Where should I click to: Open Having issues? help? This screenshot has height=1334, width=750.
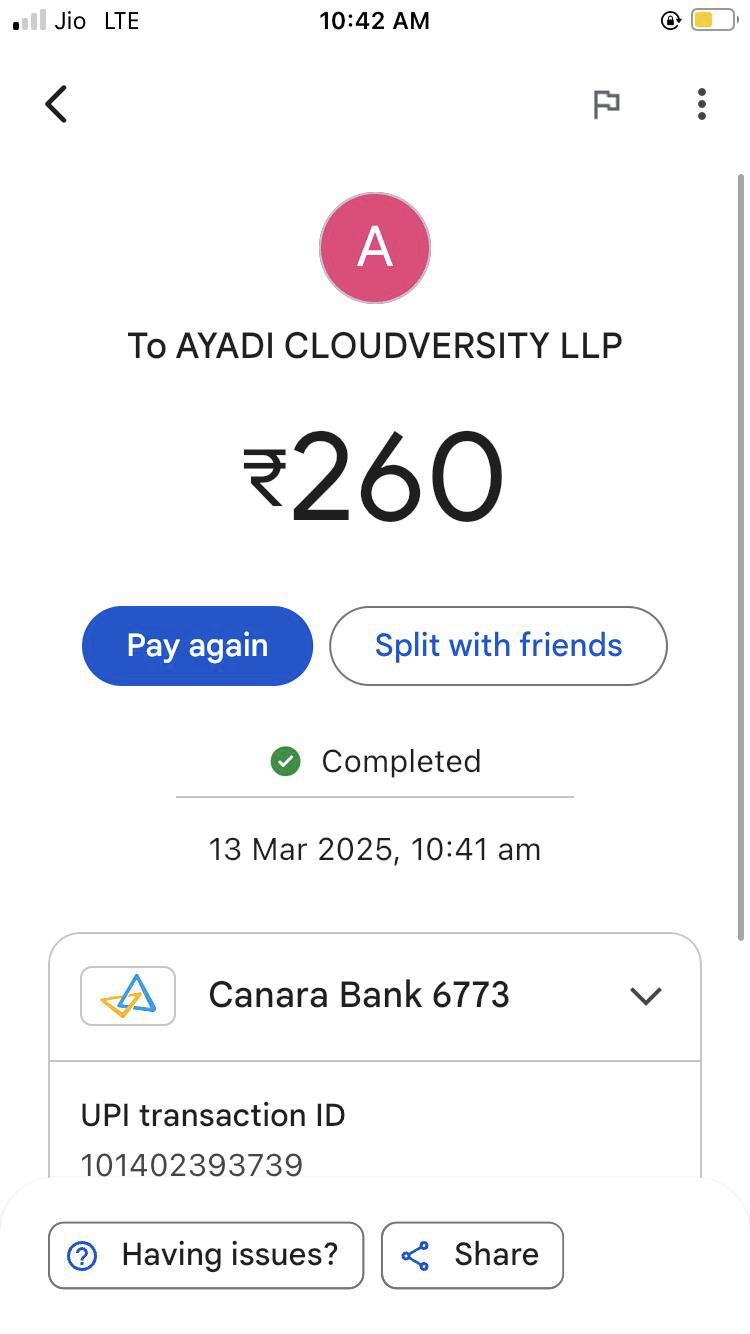206,1255
